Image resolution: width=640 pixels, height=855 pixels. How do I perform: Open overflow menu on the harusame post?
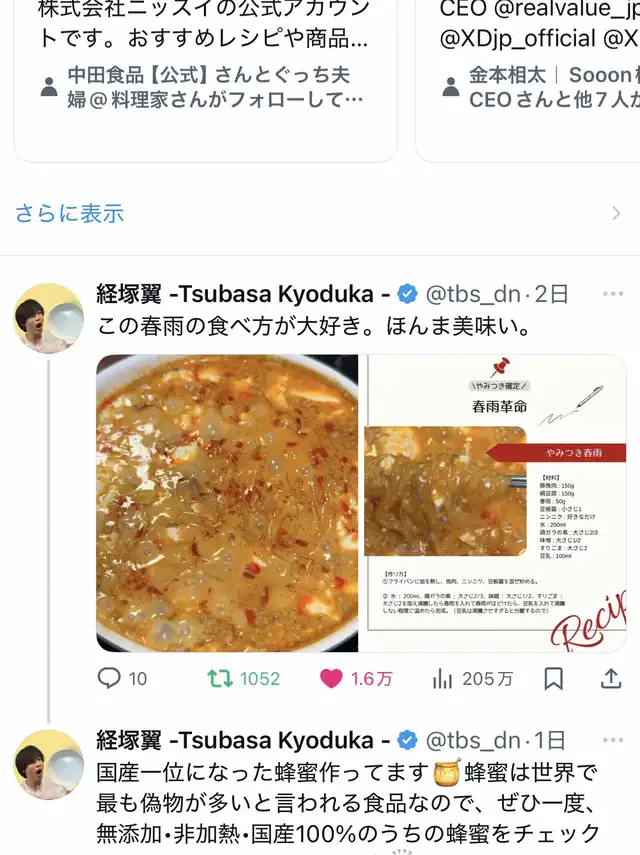coord(612,294)
